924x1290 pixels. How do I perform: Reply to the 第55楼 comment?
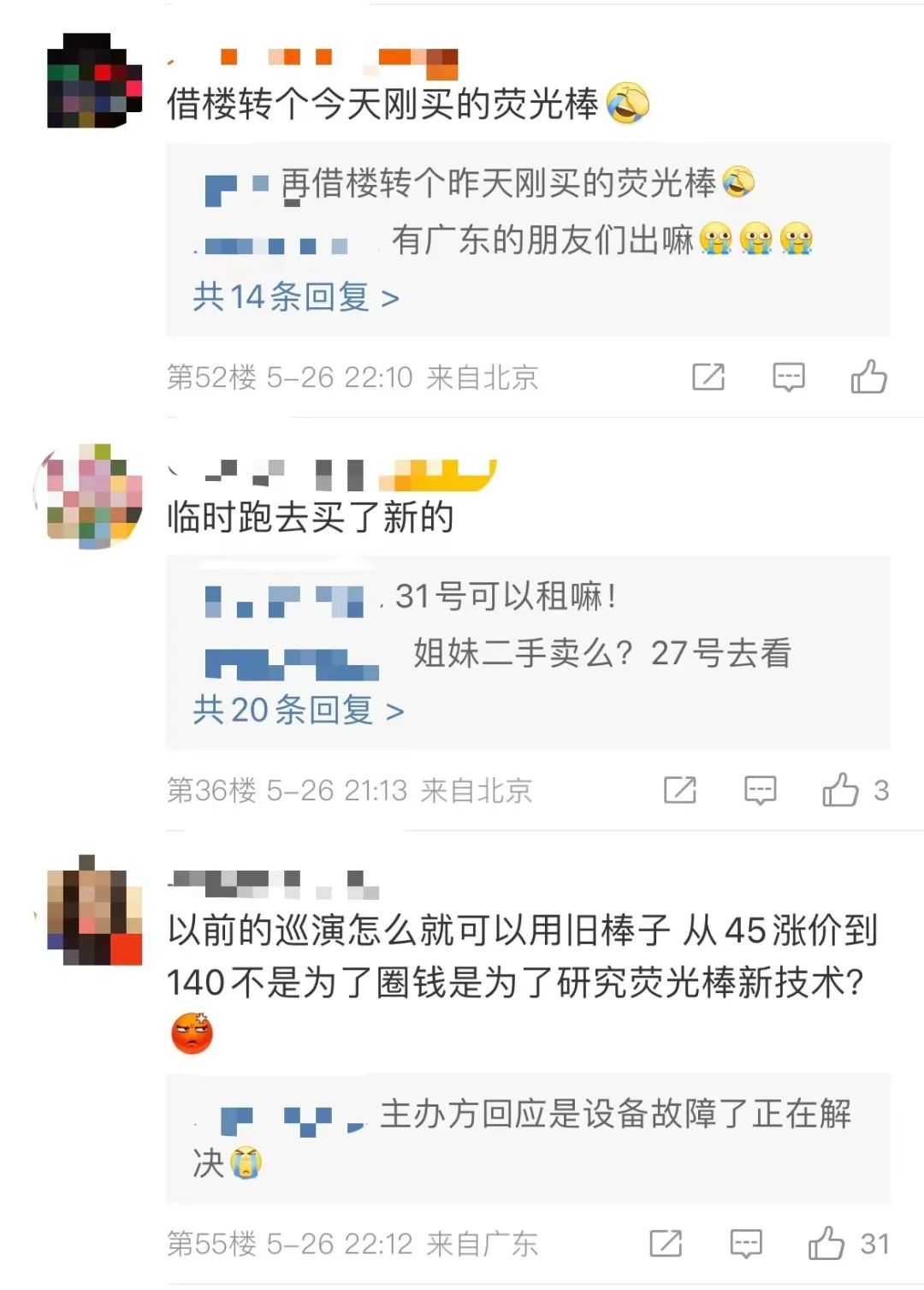pos(745,1243)
